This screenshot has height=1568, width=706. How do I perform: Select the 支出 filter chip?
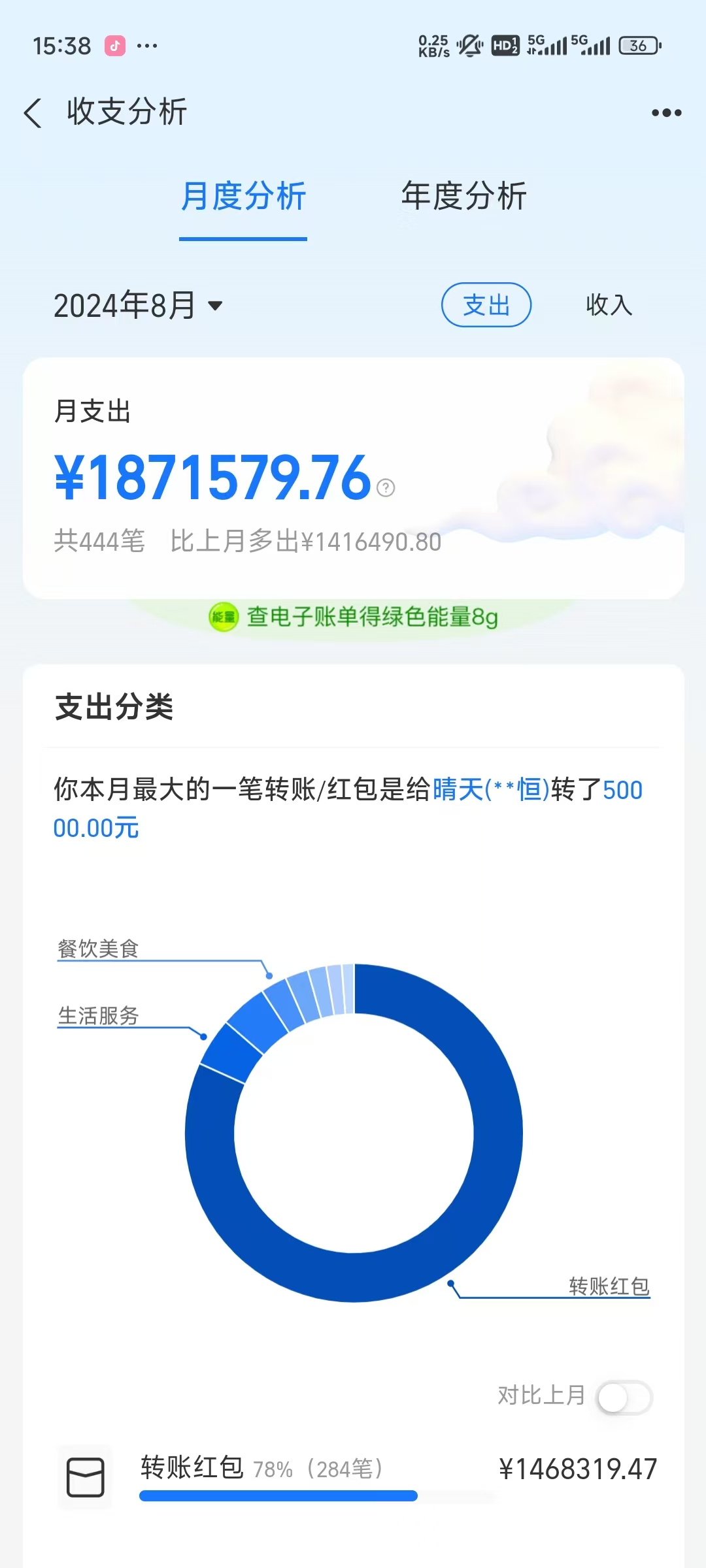tap(486, 305)
